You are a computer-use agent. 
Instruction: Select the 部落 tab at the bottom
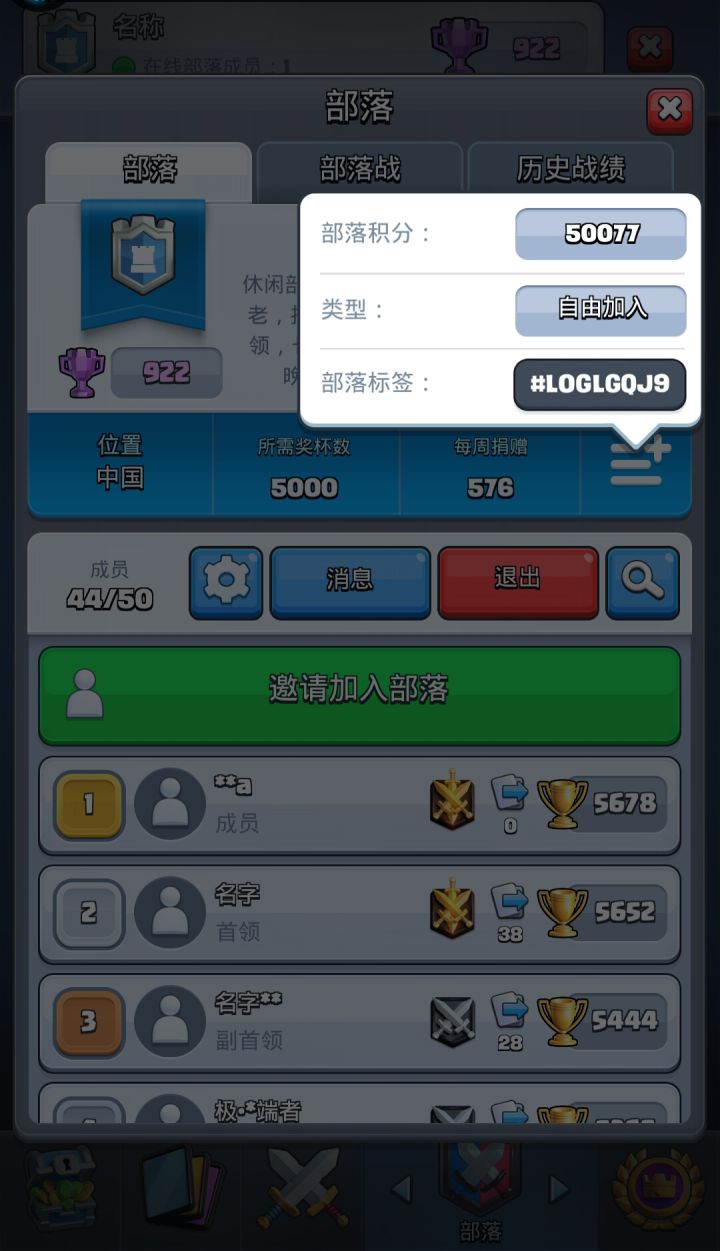(x=478, y=1190)
